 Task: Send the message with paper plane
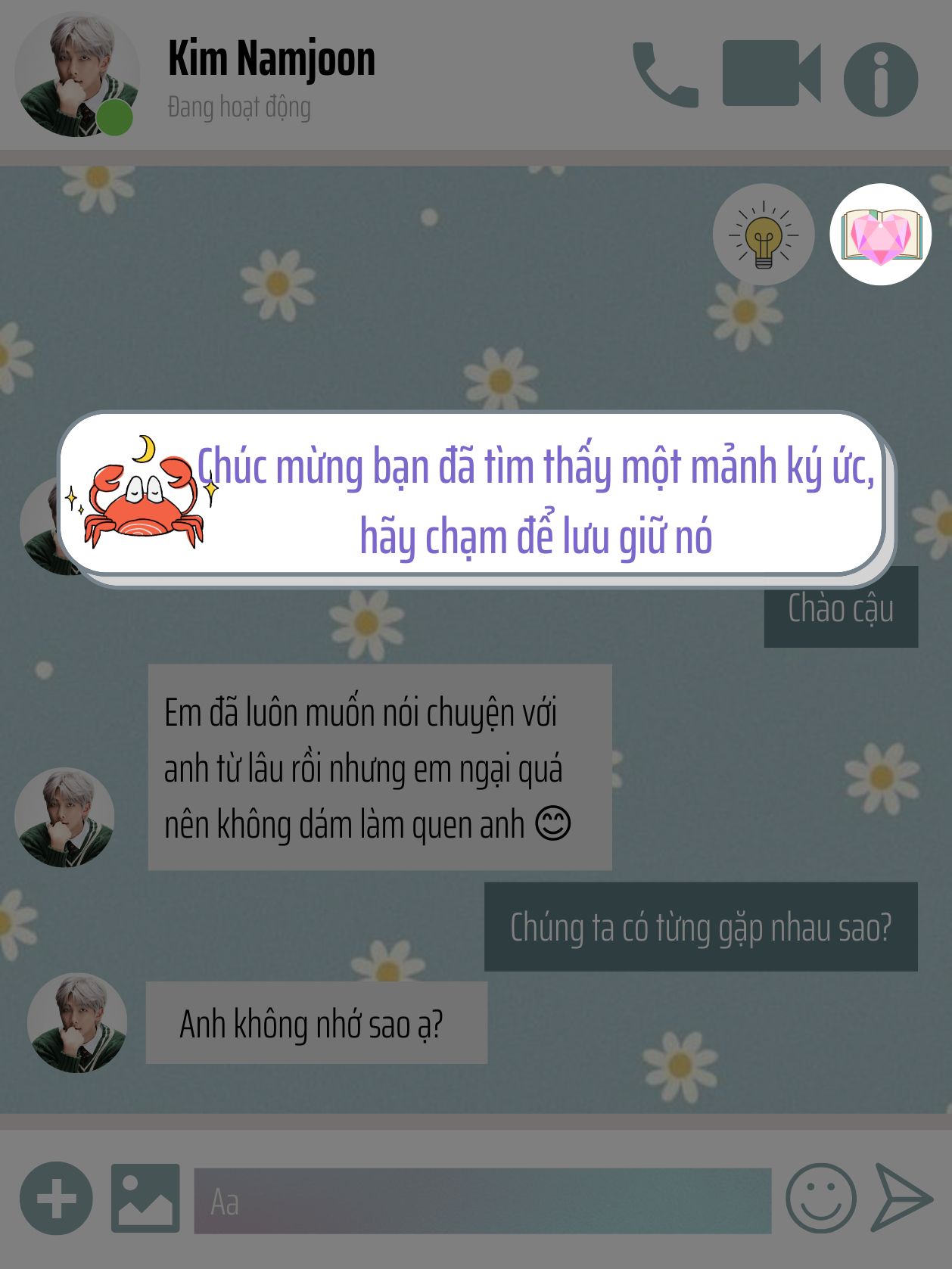coord(901,1198)
